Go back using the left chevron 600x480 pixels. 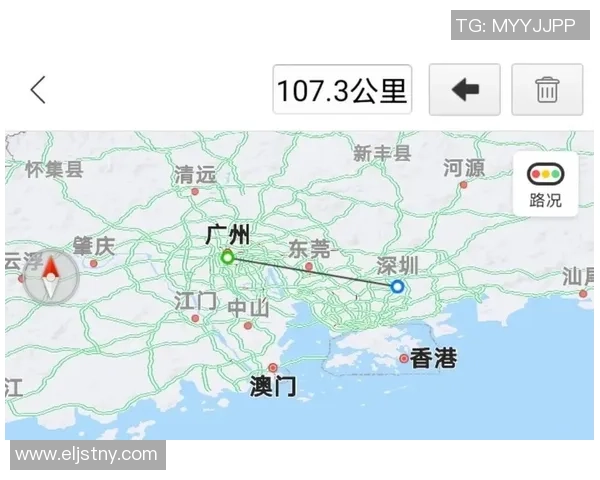38,90
